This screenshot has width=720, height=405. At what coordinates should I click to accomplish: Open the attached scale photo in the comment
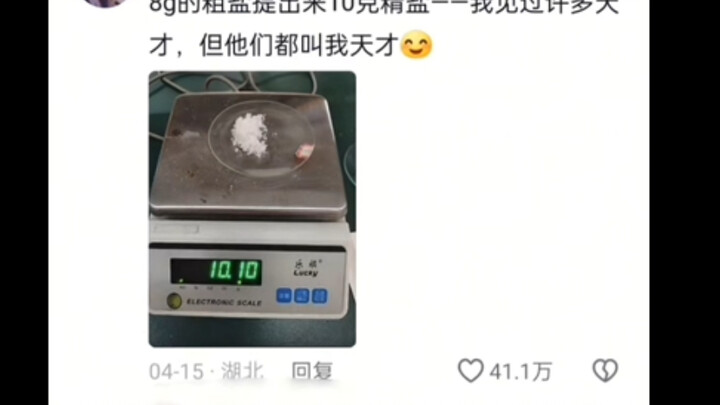tap(252, 208)
